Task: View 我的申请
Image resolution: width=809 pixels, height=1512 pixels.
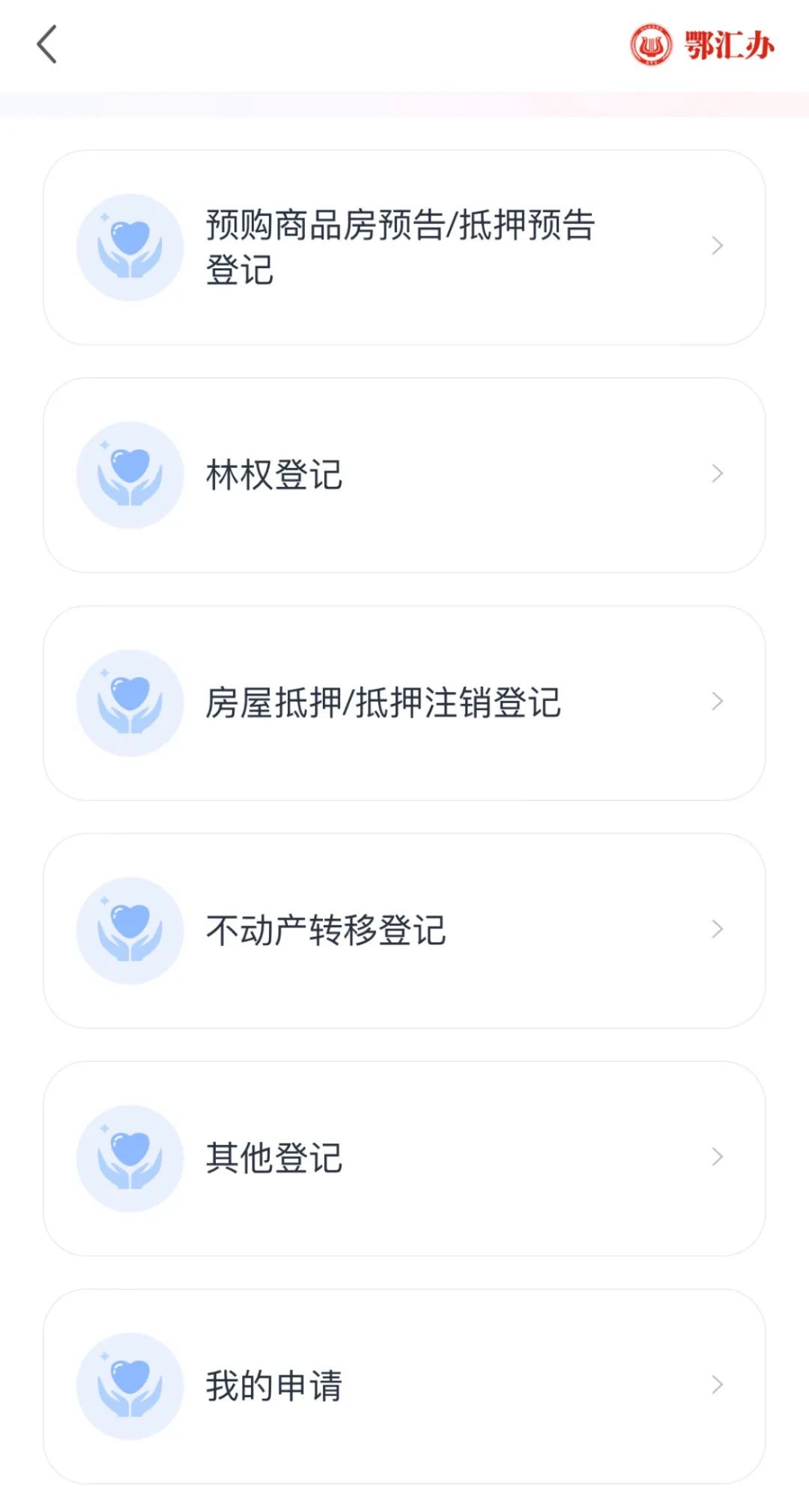Action: (x=403, y=1385)
